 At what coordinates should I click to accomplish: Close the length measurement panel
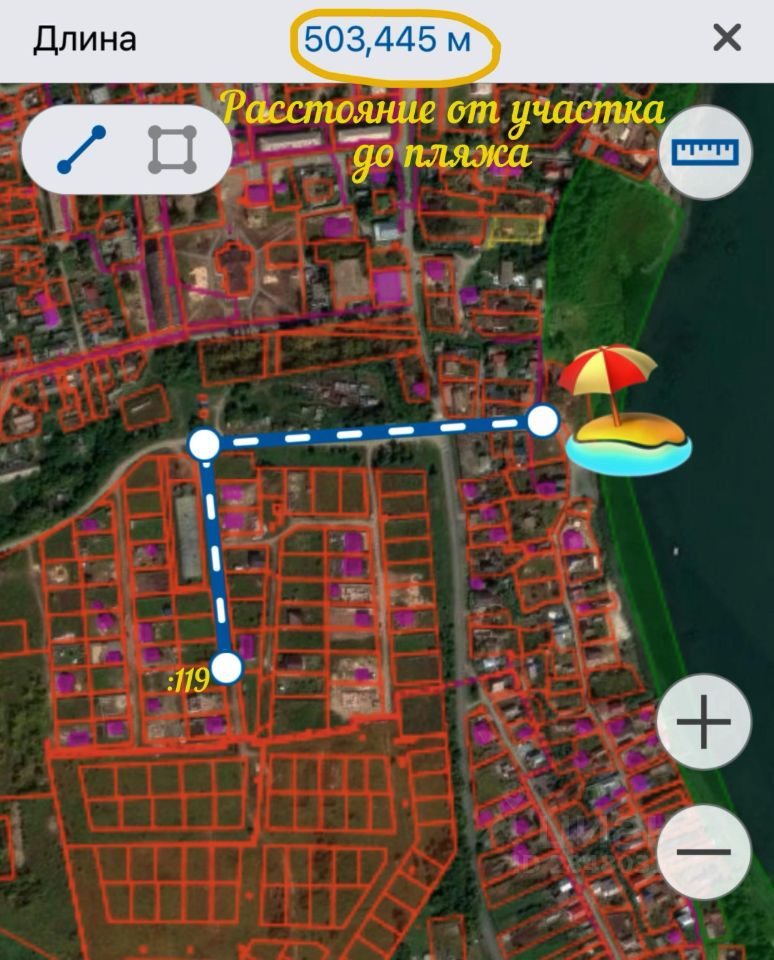coord(727,38)
